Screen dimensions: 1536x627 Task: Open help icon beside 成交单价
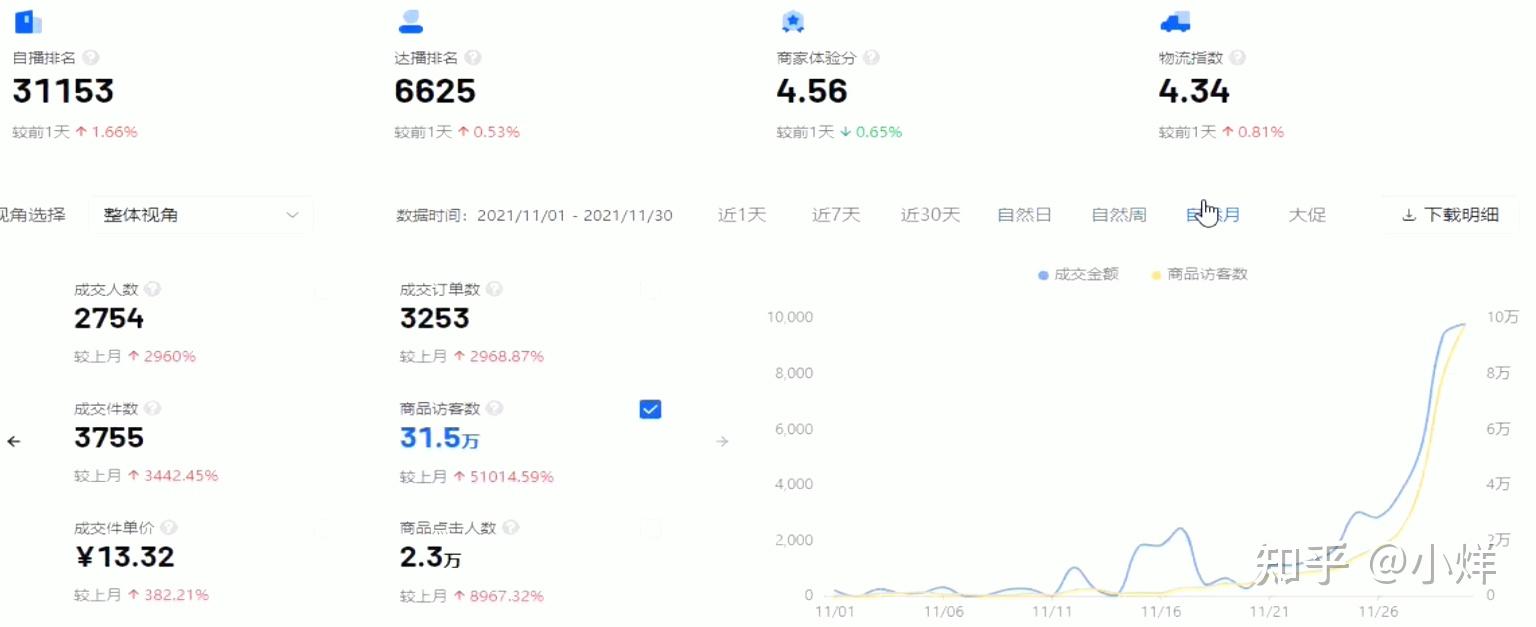tap(169, 528)
